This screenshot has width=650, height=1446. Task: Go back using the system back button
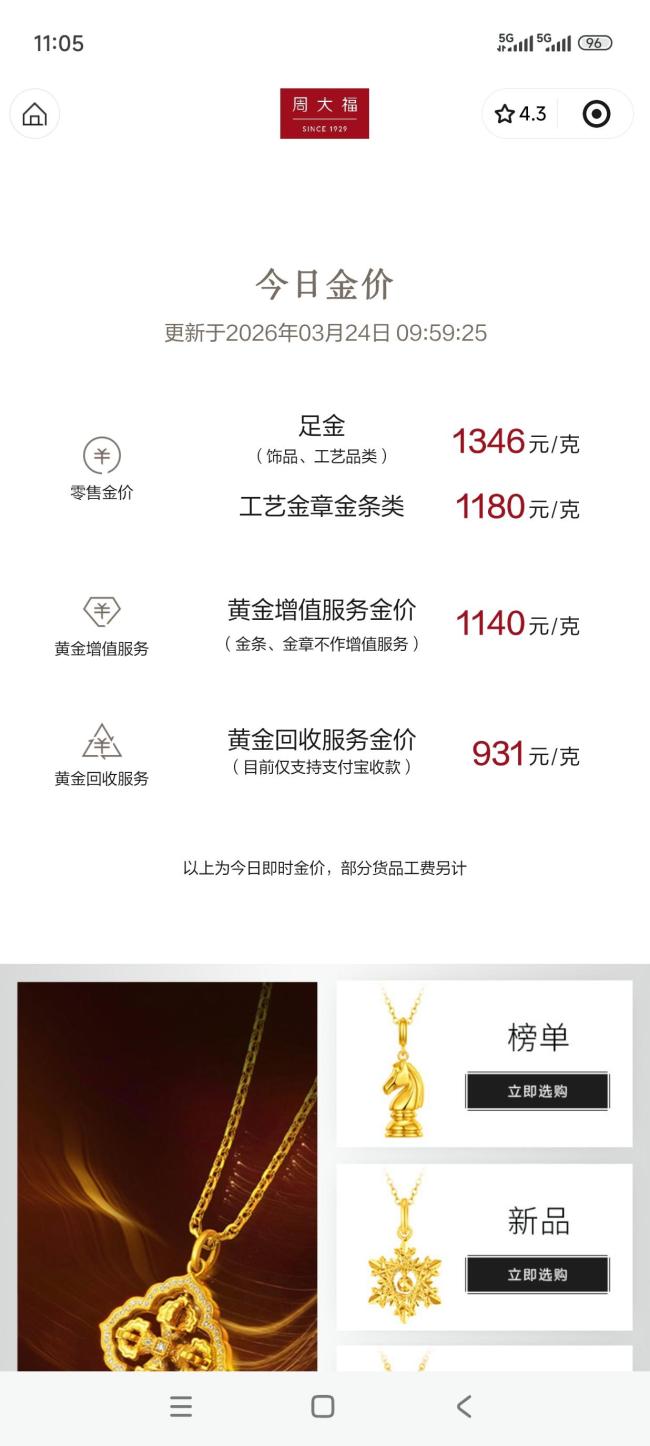point(464,1406)
